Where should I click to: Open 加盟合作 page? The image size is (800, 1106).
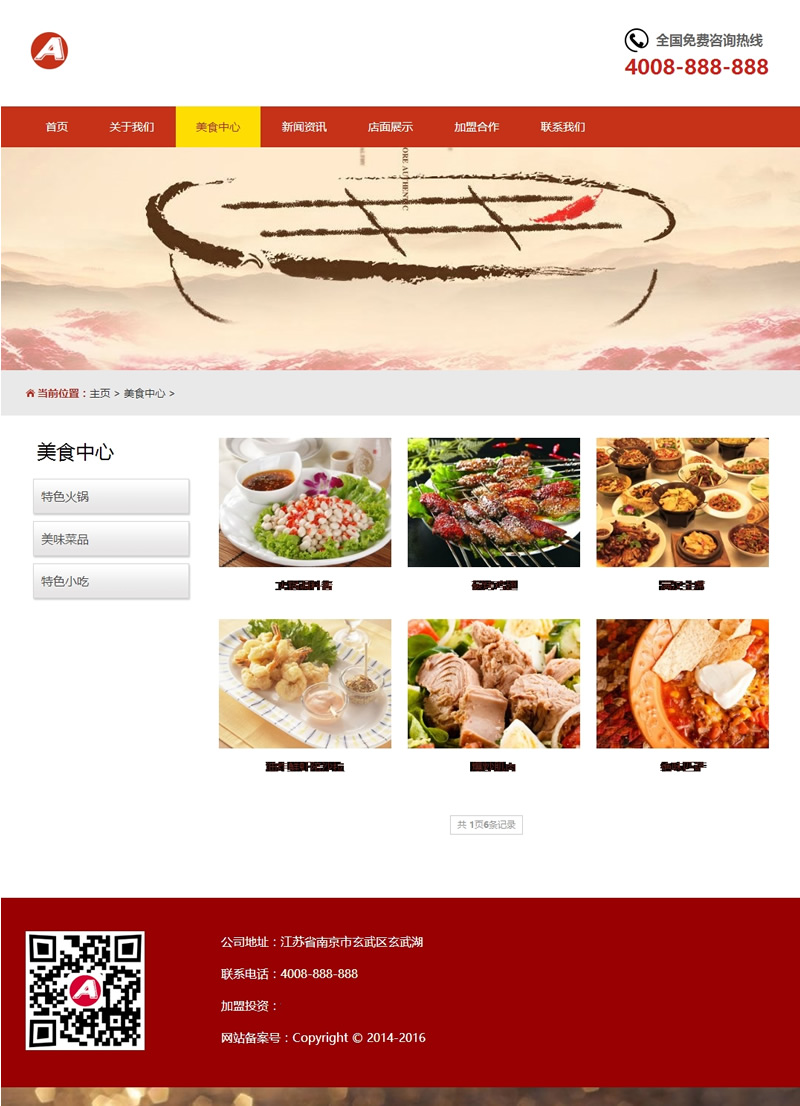476,127
